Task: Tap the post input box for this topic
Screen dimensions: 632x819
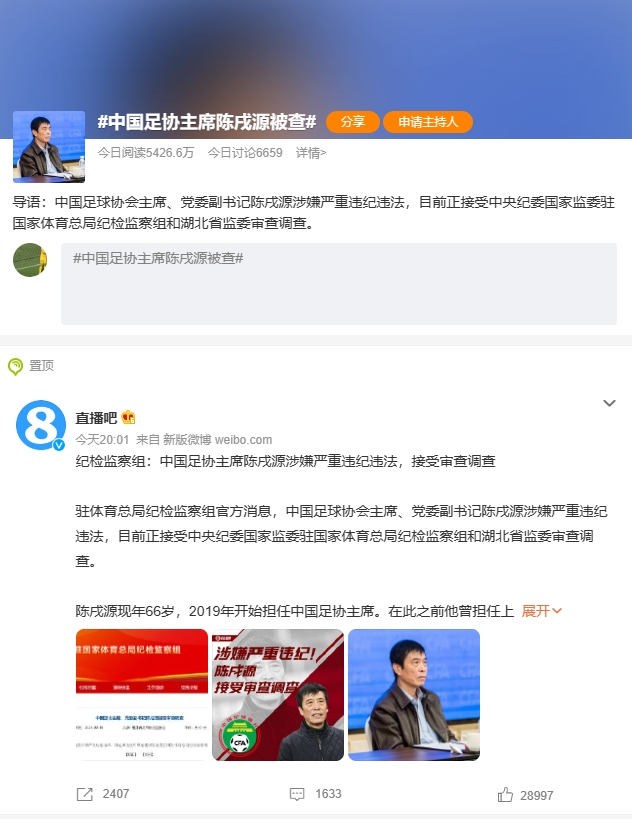Action: point(338,284)
